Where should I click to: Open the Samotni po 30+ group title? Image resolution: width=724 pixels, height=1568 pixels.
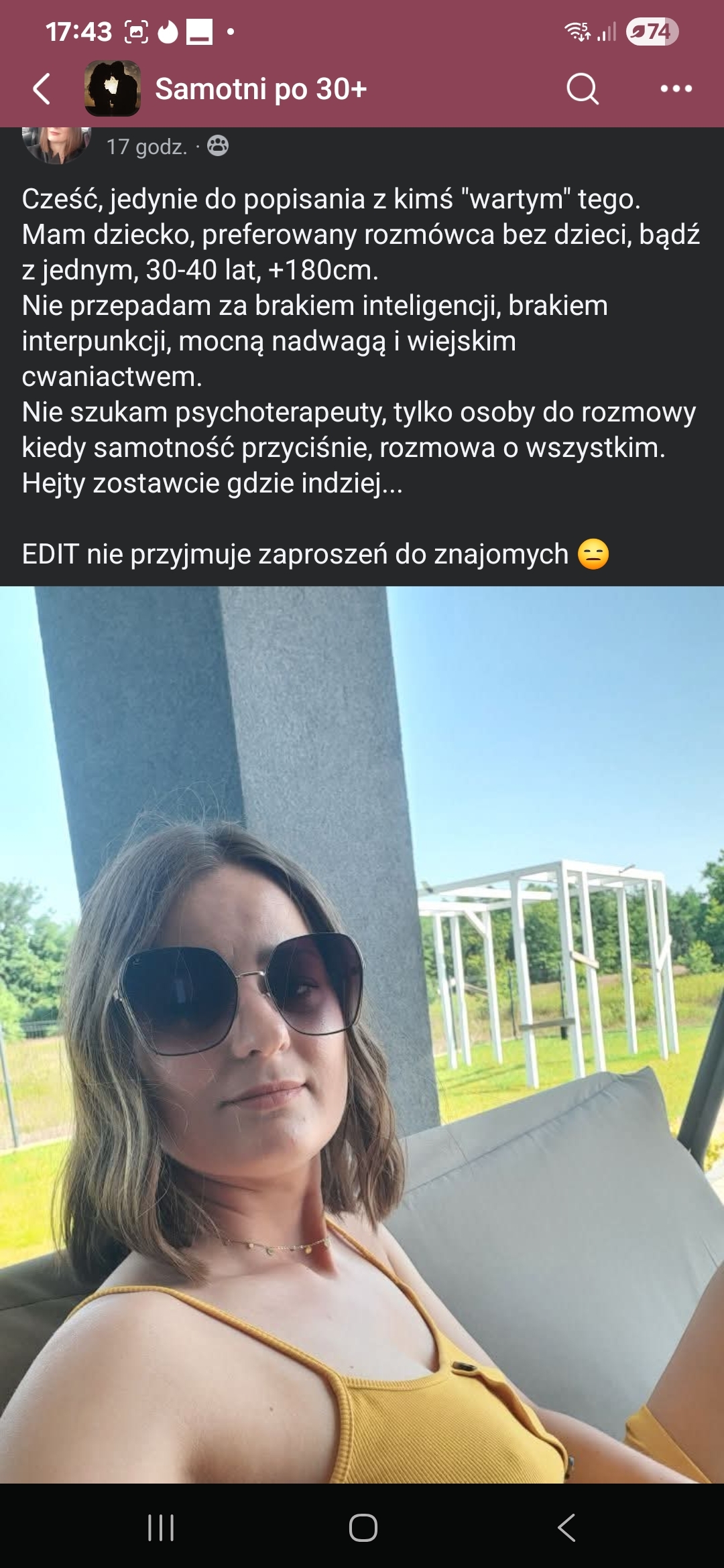pyautogui.click(x=261, y=88)
